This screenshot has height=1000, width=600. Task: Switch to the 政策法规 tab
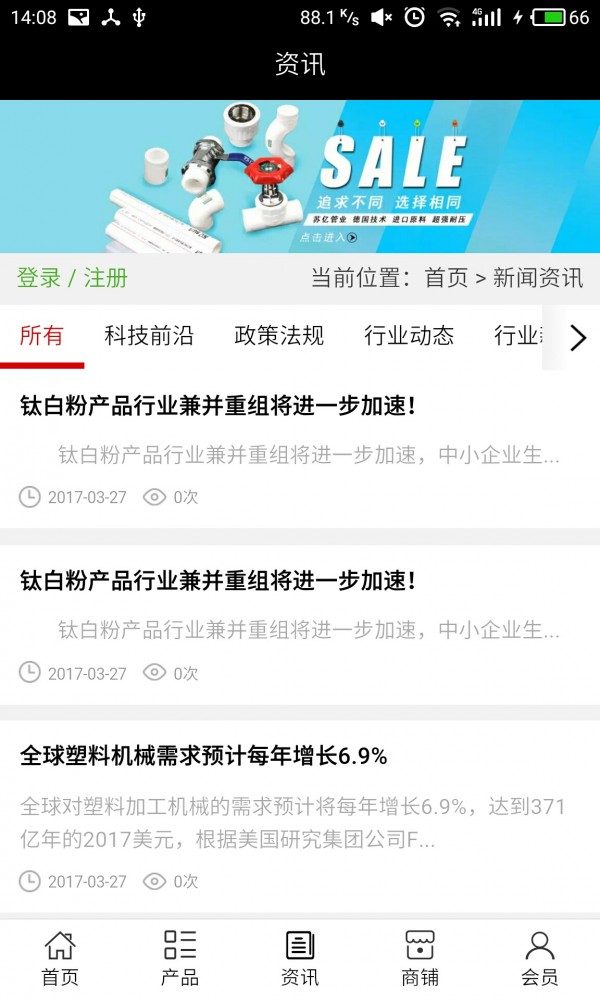click(279, 336)
